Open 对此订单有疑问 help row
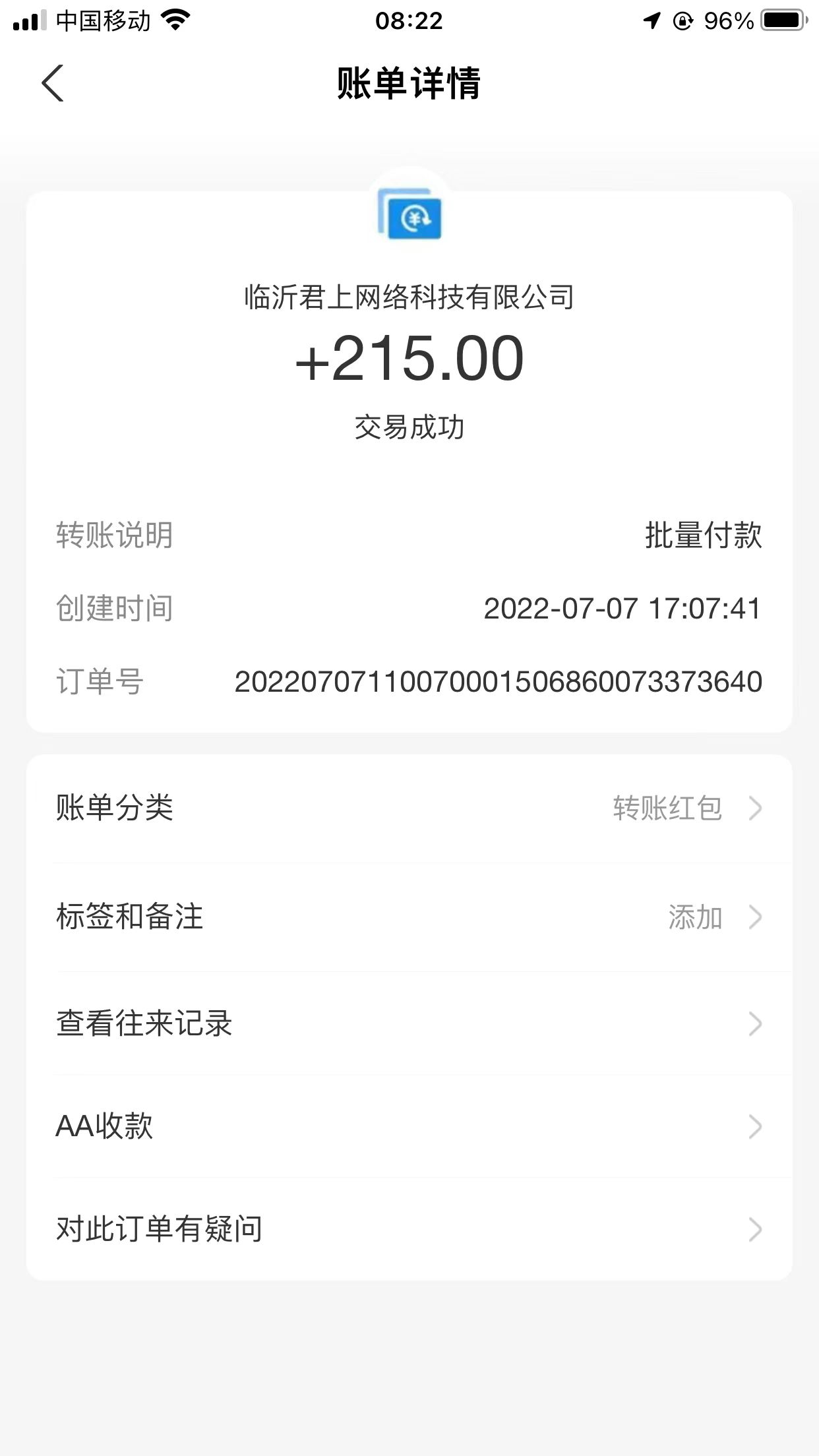 [x=409, y=1229]
